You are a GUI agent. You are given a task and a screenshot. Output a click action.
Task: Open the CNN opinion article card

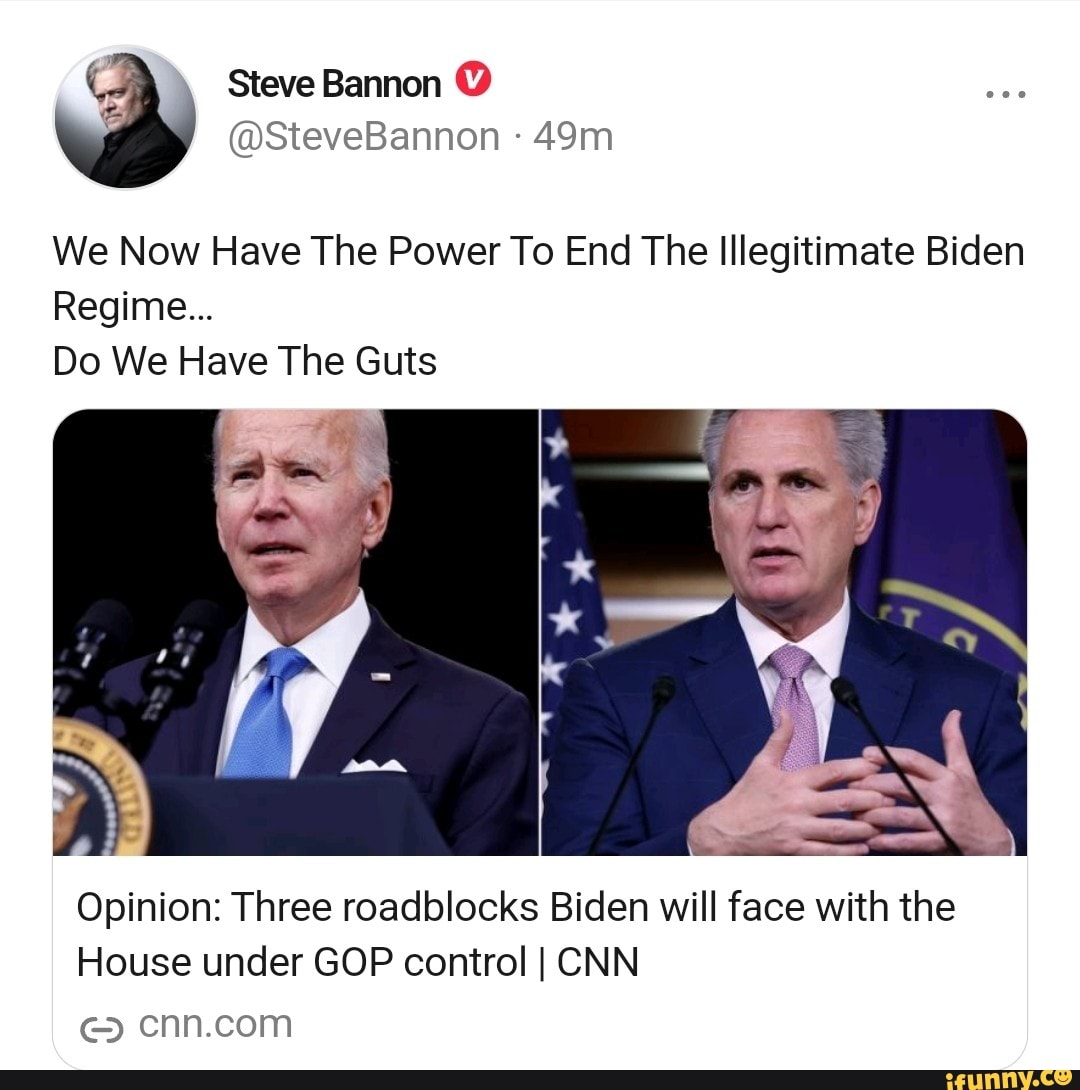(x=540, y=935)
